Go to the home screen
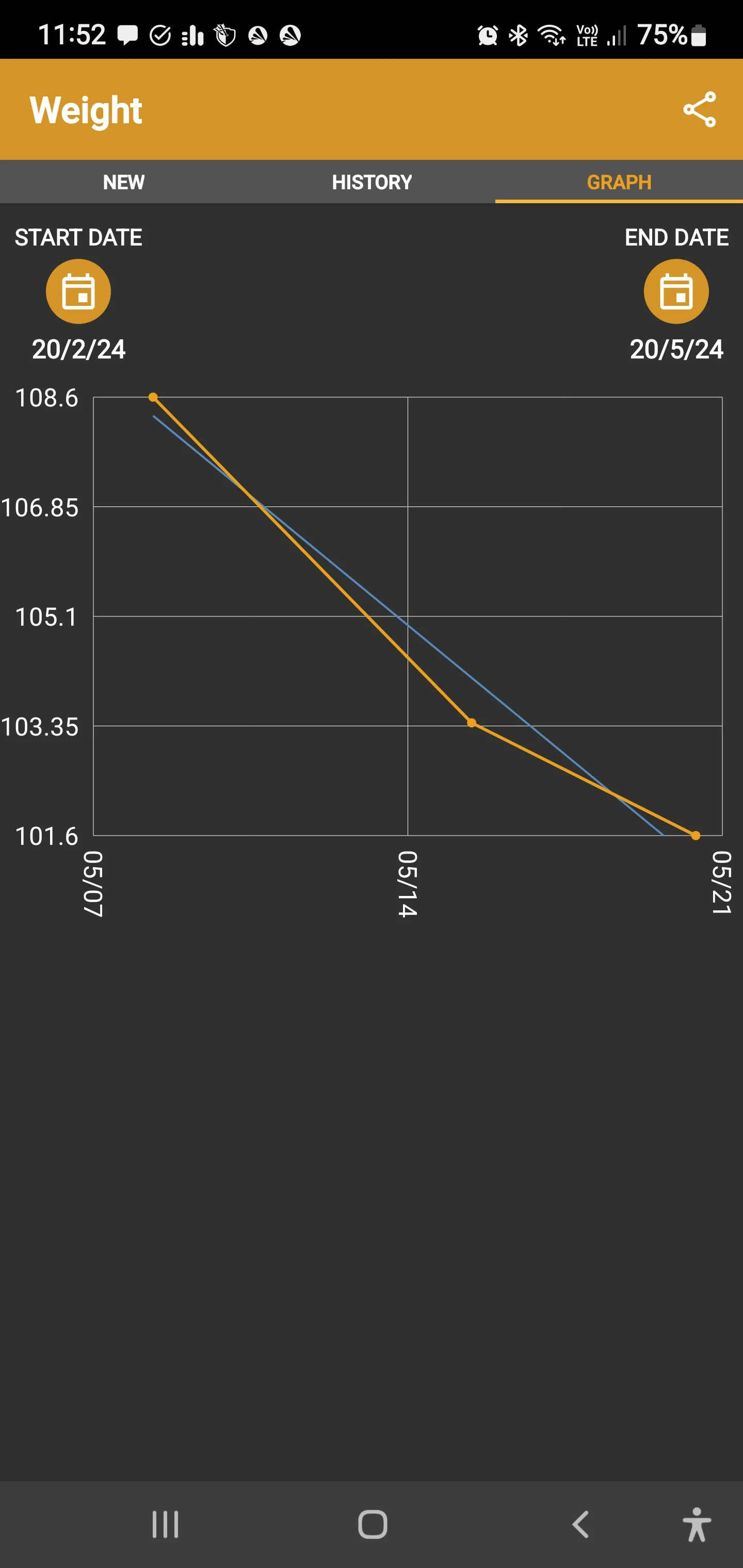Viewport: 743px width, 1568px height. pos(373,1525)
